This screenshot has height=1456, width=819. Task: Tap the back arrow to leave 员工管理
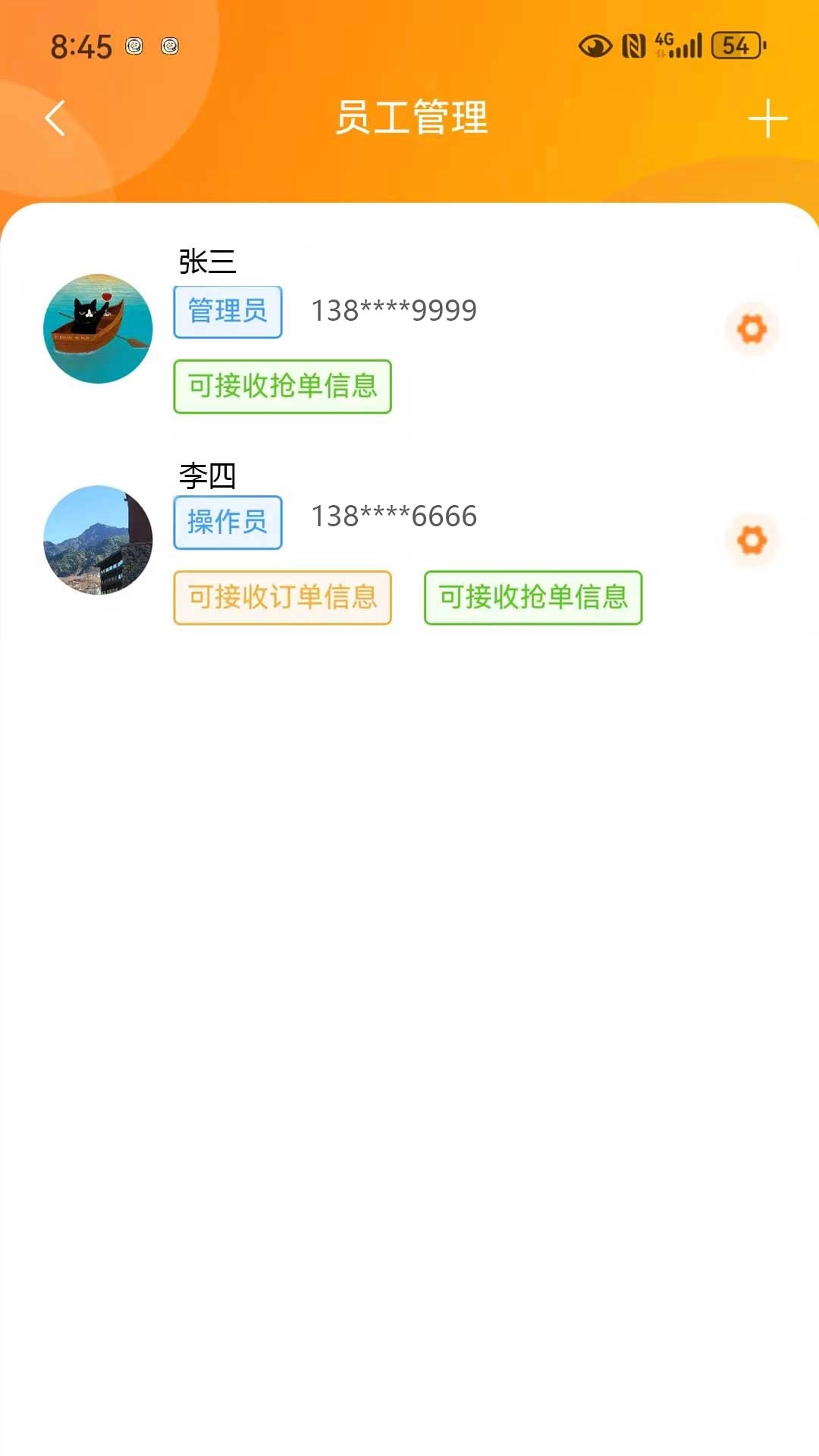point(53,118)
